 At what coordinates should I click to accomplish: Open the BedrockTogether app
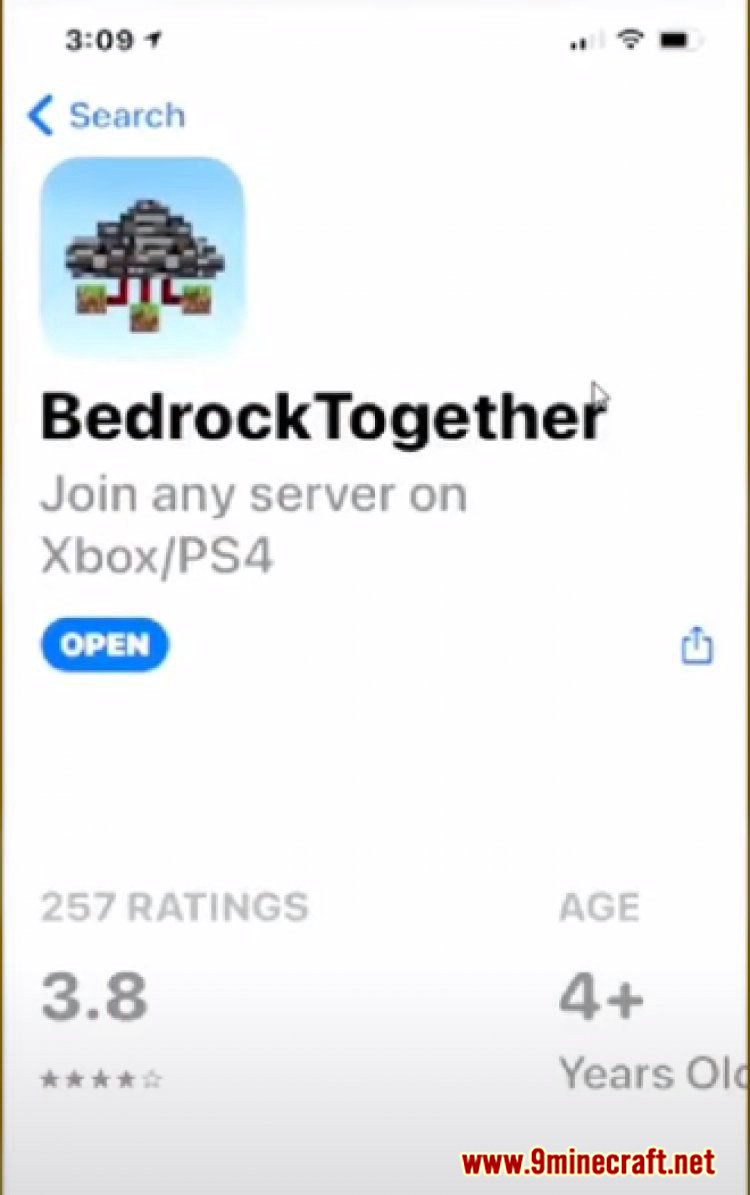(x=105, y=645)
